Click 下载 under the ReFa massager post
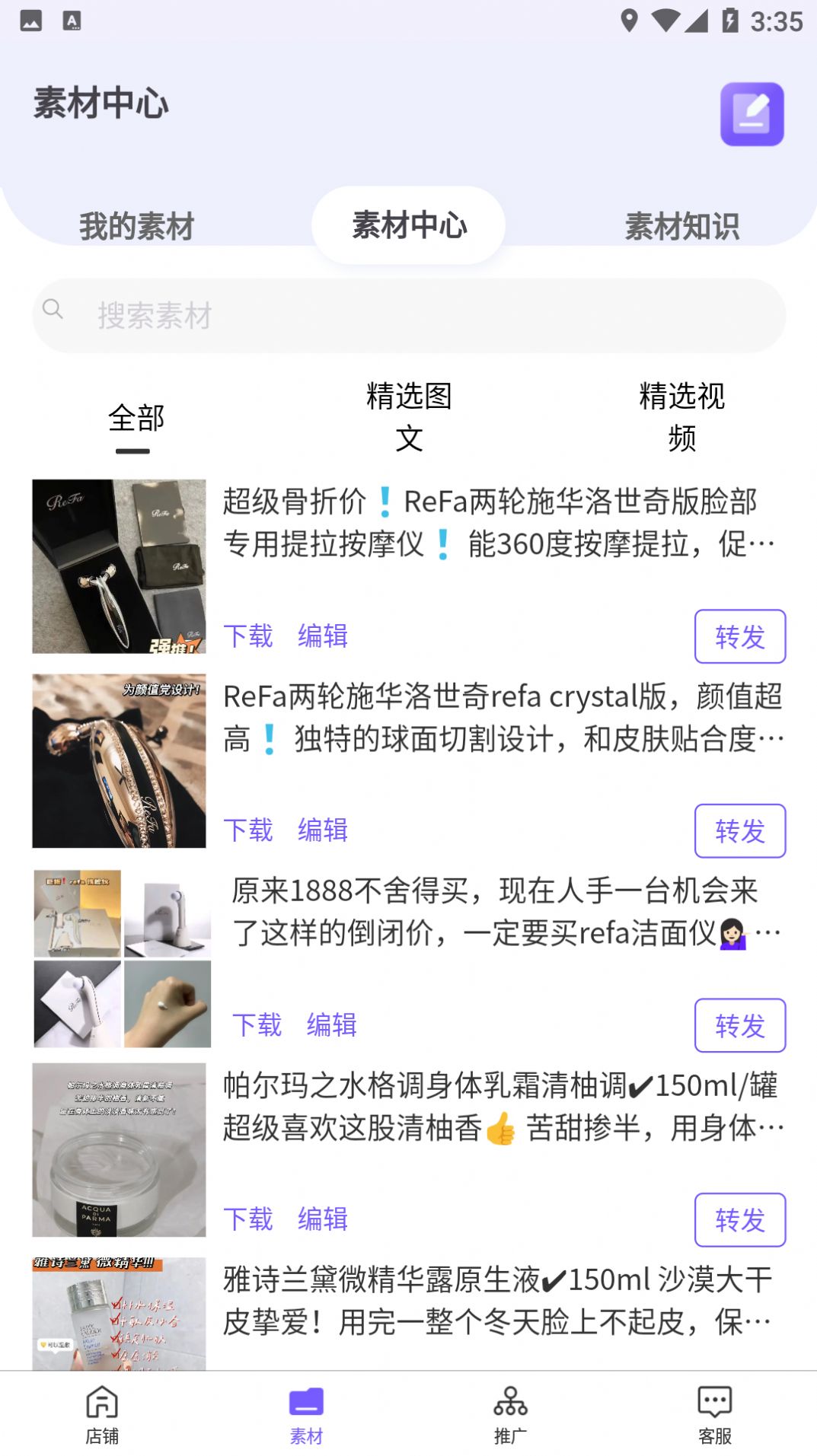This screenshot has height=1456, width=817. [x=250, y=637]
